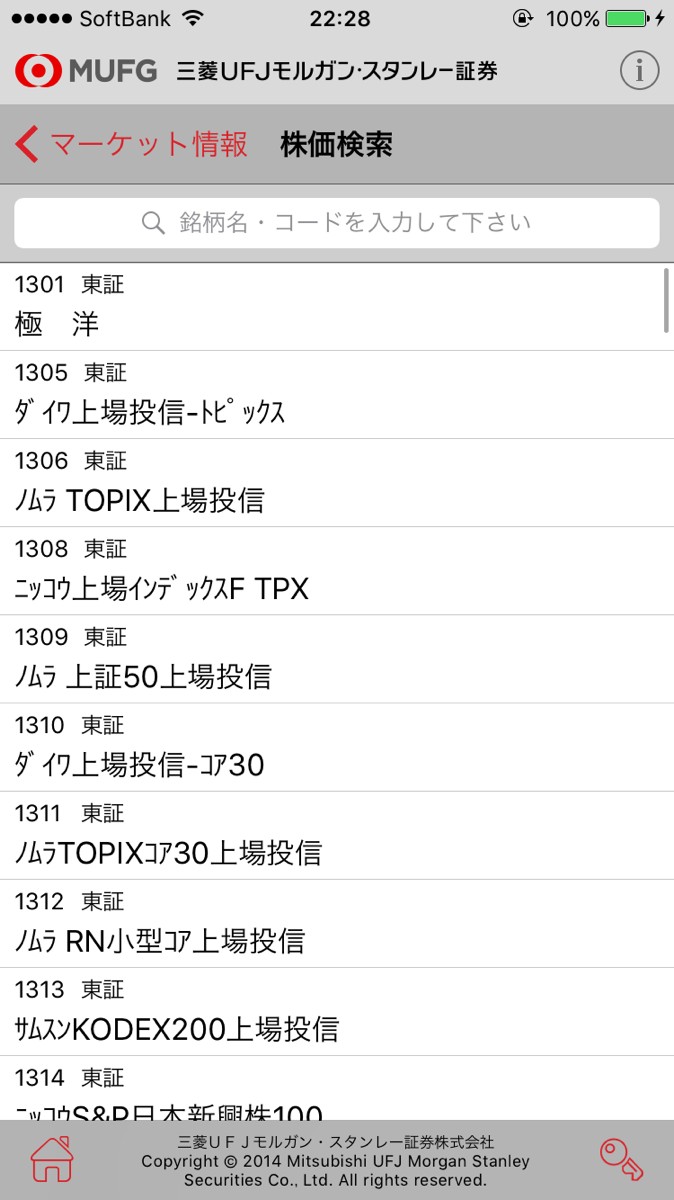
Task: Go to home via the house icon
Action: tap(52, 1159)
